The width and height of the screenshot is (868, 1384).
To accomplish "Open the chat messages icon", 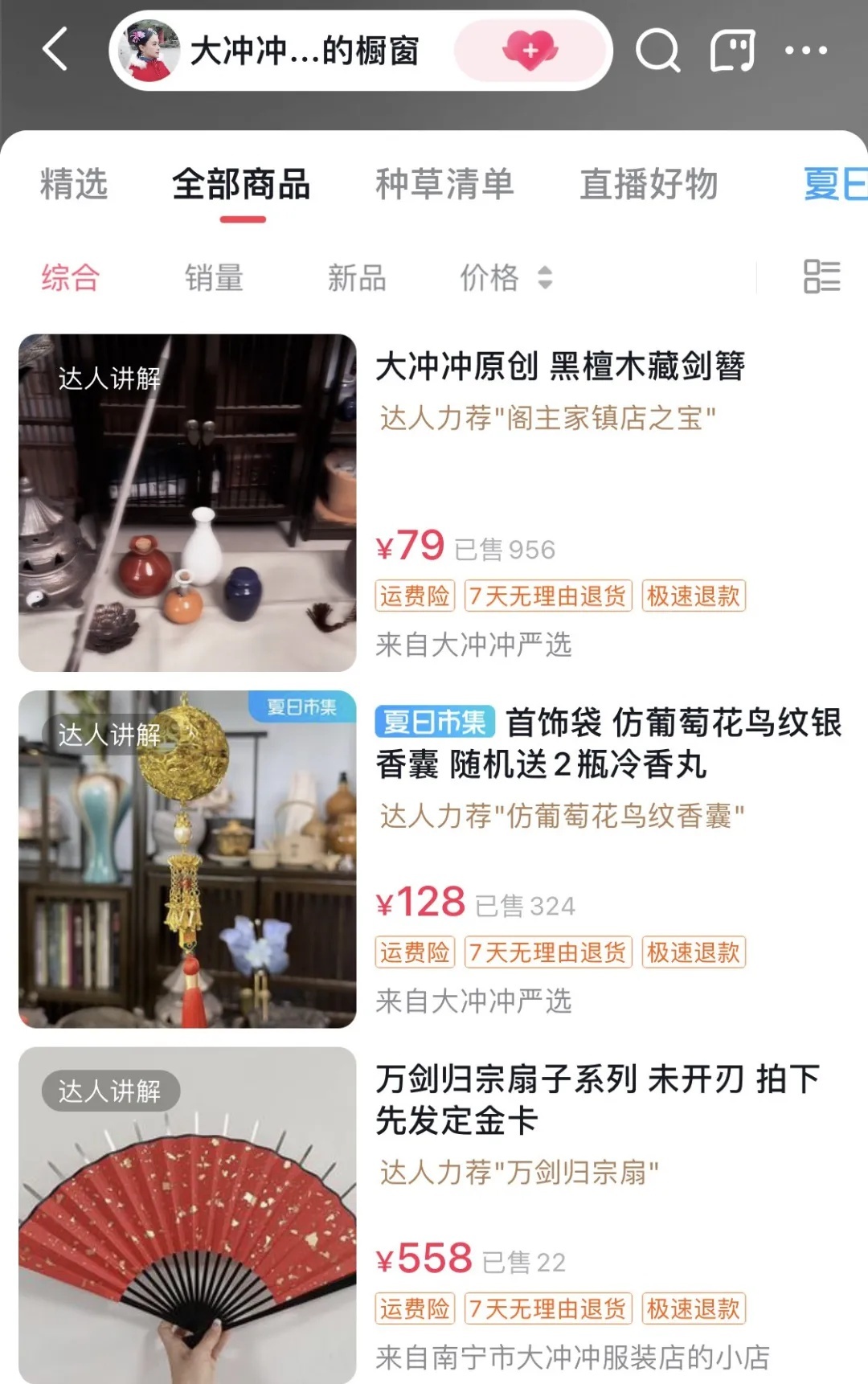I will 733,51.
